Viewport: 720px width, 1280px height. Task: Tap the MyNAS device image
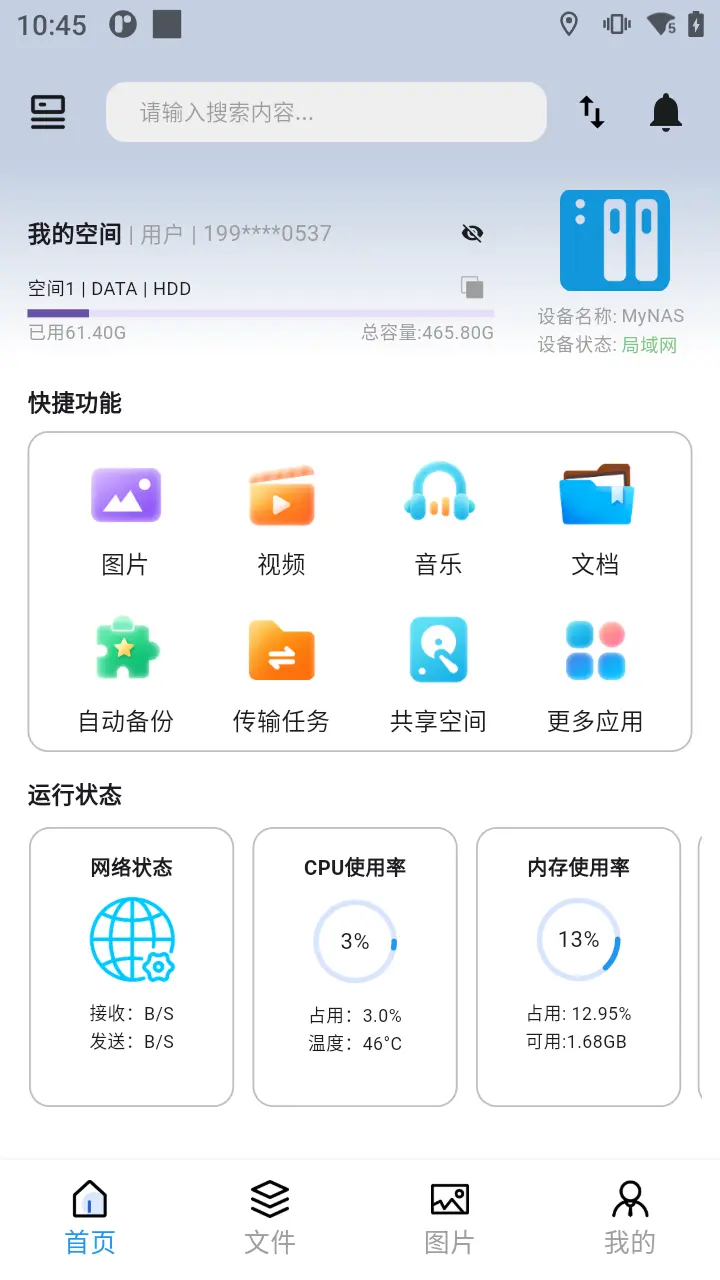click(614, 240)
